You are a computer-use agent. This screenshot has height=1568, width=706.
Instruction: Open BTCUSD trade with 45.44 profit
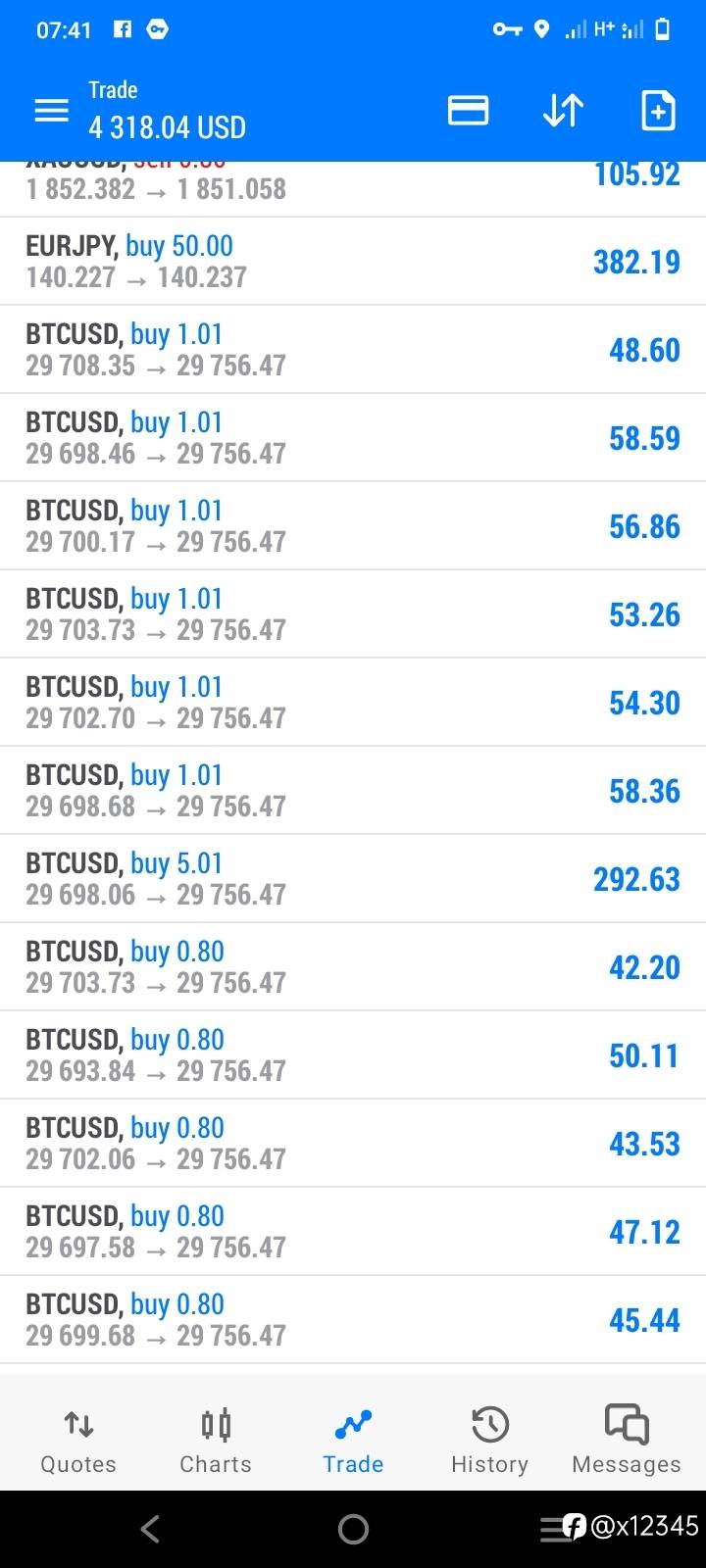tap(353, 1320)
